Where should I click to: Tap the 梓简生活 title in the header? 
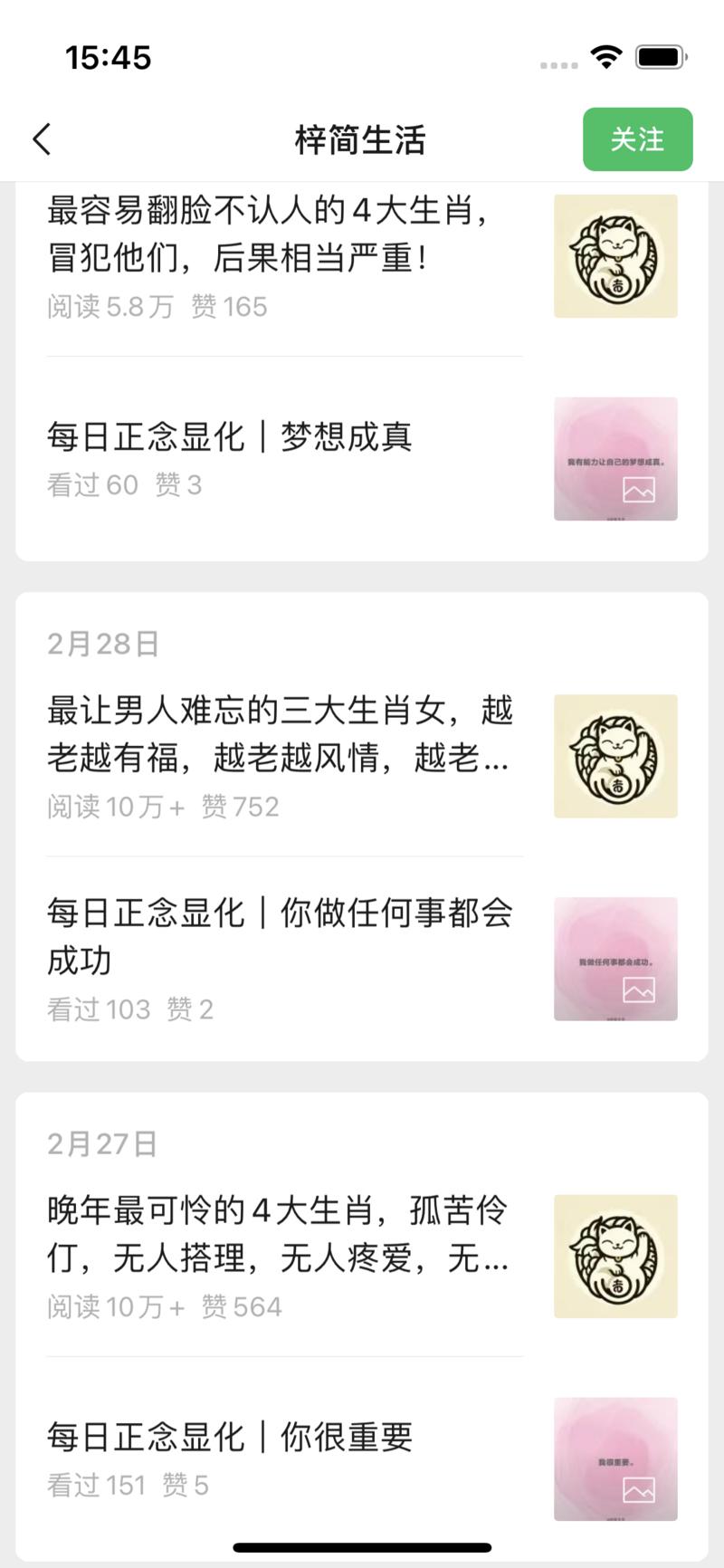[x=361, y=139]
